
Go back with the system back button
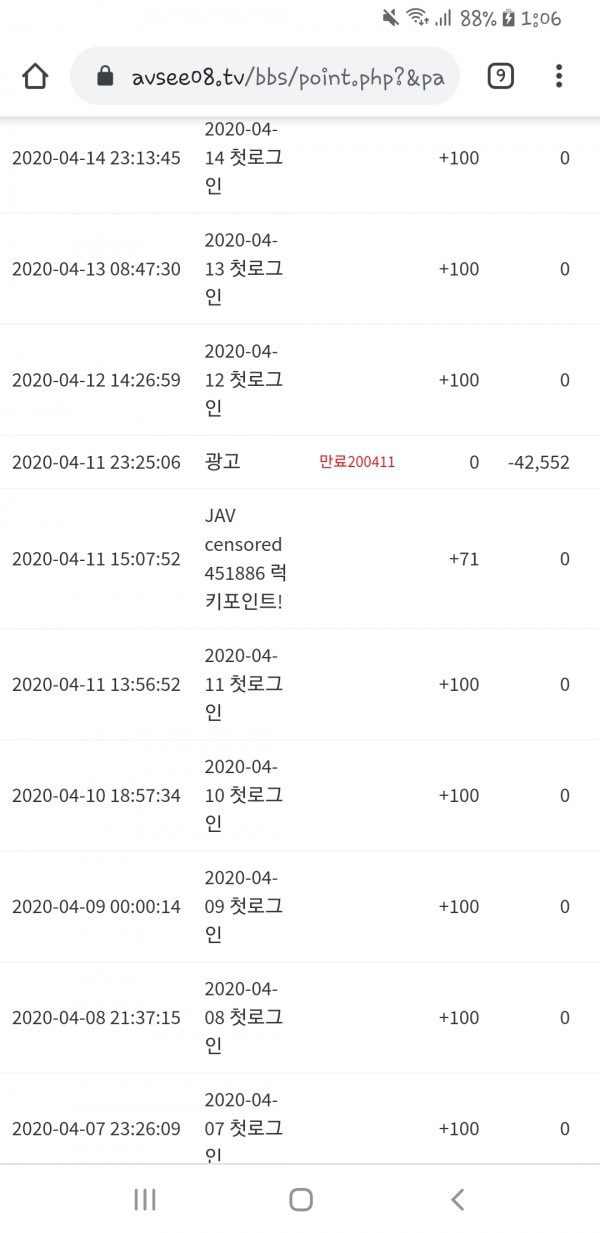(x=457, y=1199)
